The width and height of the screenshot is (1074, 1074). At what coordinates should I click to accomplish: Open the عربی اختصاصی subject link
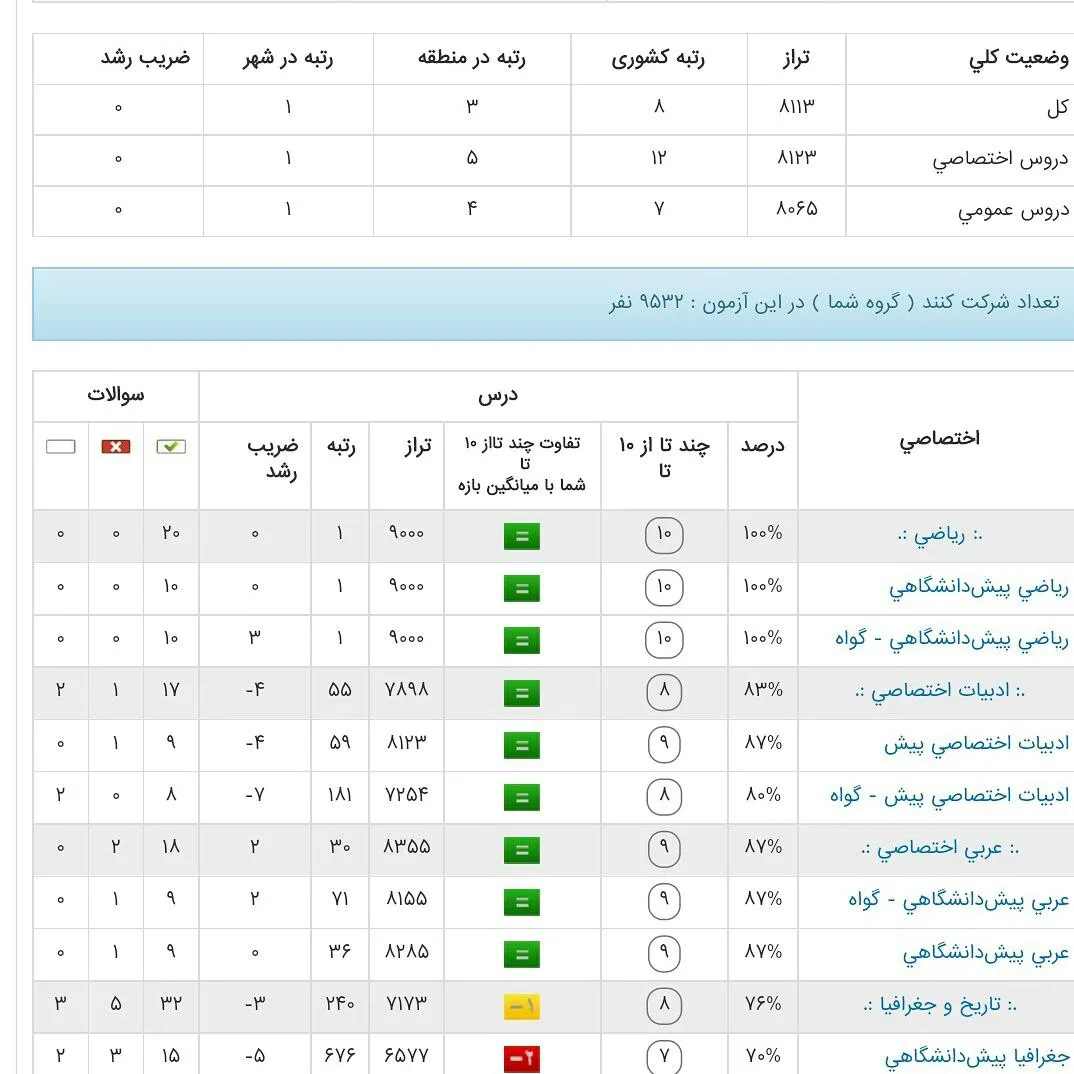(x=940, y=848)
